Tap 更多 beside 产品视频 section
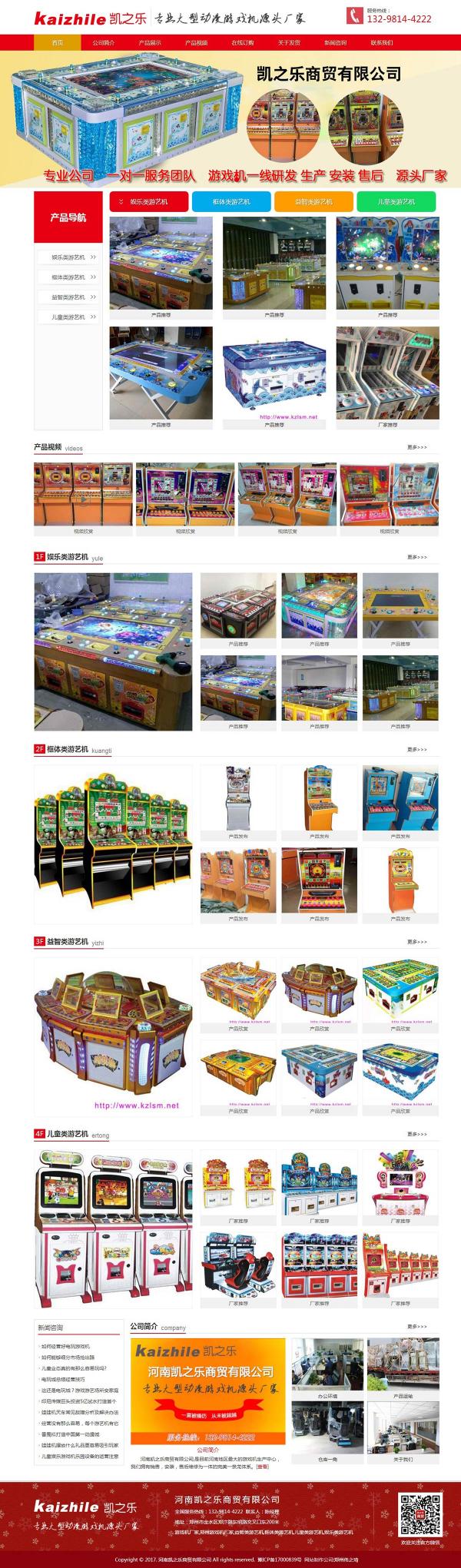The height and width of the screenshot is (1568, 461). 416,447
